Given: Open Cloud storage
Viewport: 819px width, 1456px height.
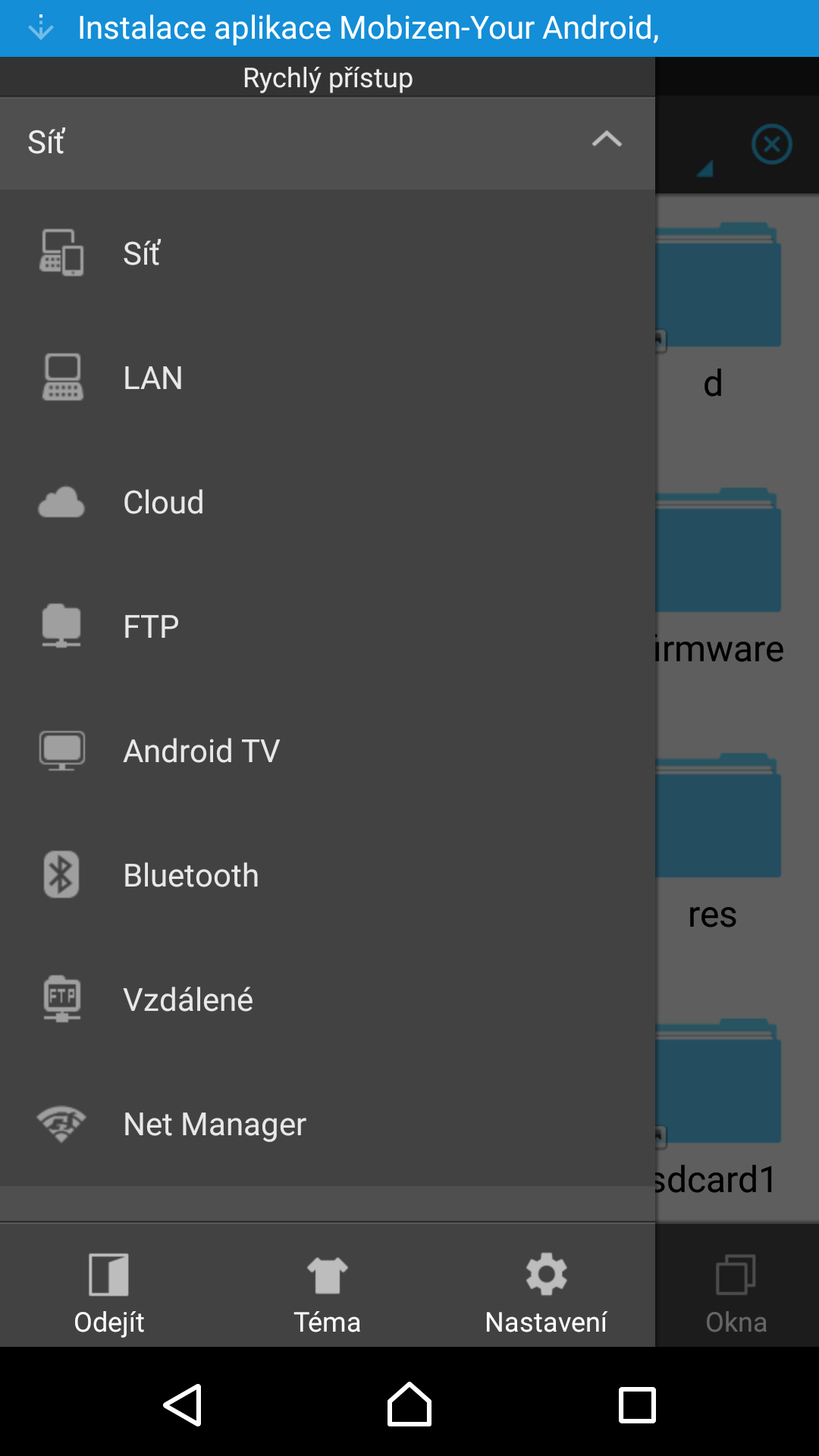Looking at the screenshot, I should 328,502.
